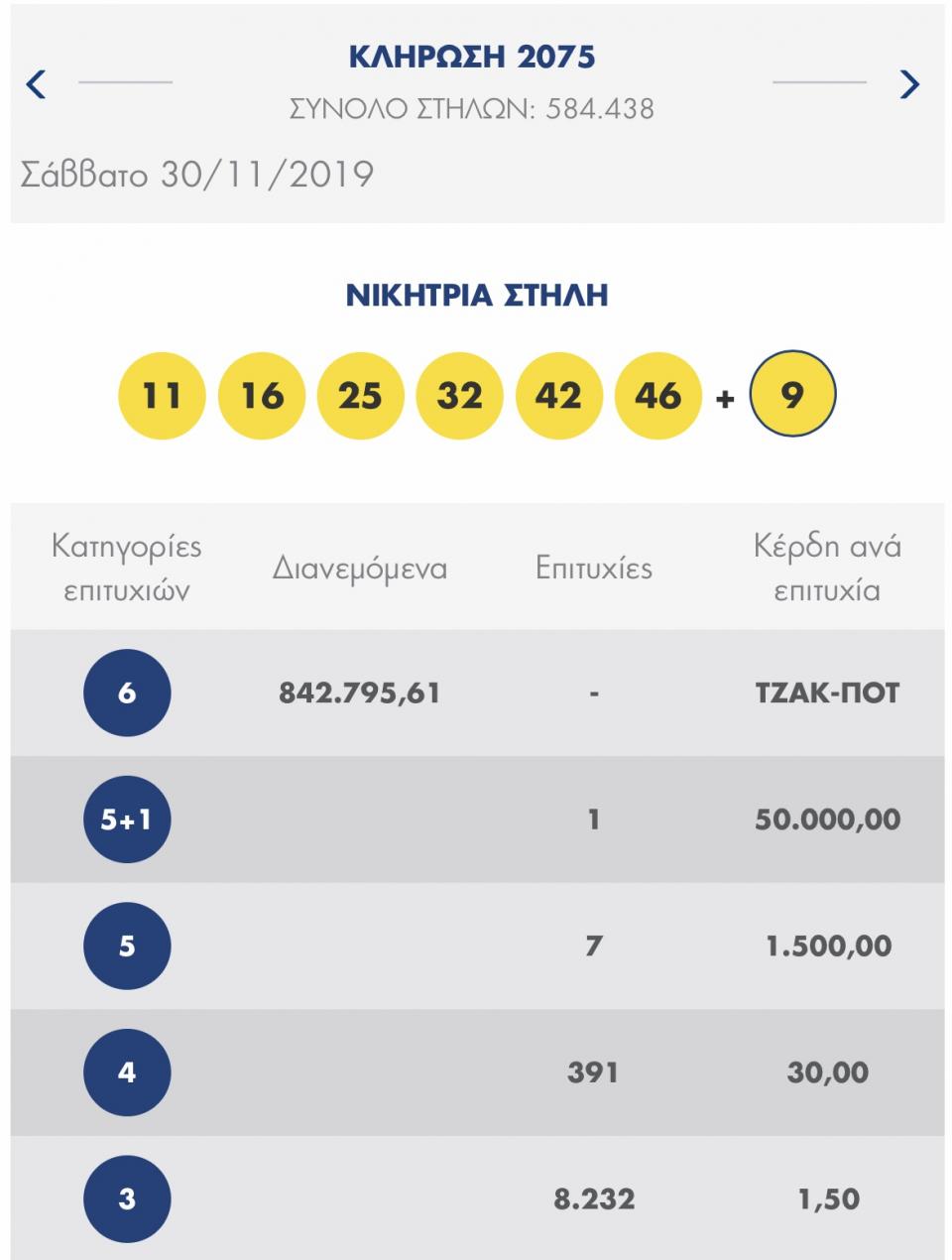
Task: Click the blue "6" category badge
Action: coord(127,692)
